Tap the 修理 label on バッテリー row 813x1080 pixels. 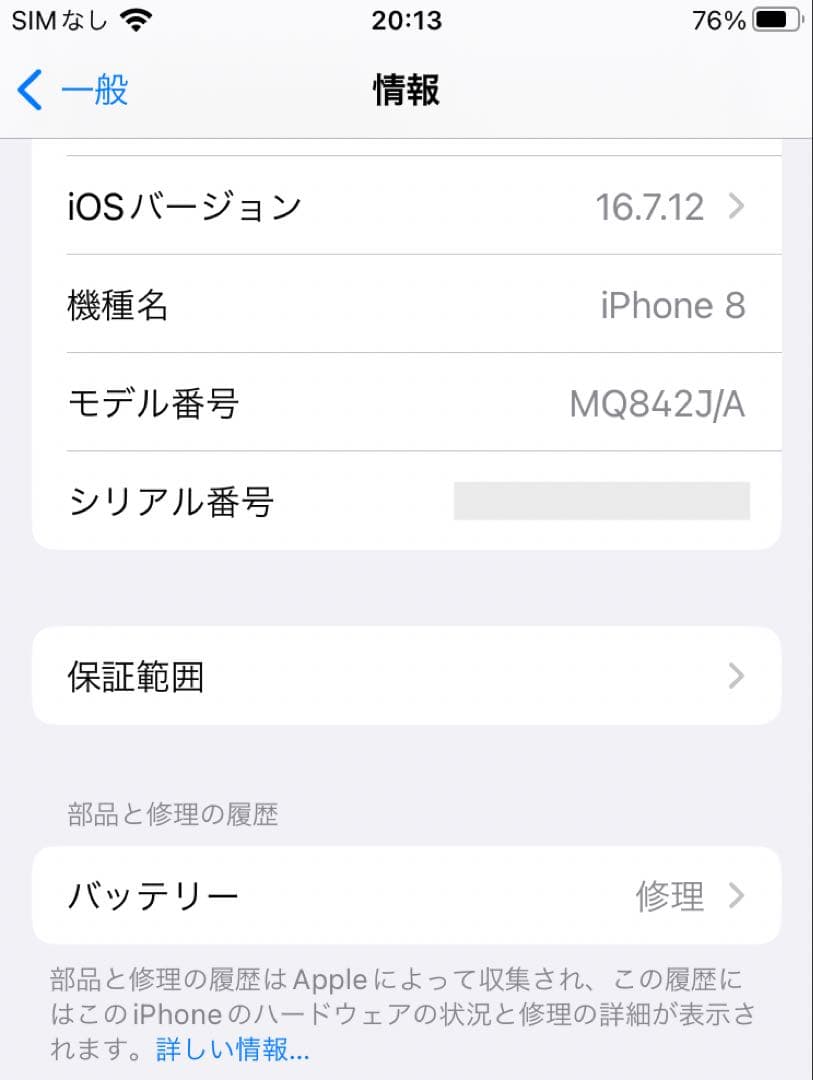point(670,896)
